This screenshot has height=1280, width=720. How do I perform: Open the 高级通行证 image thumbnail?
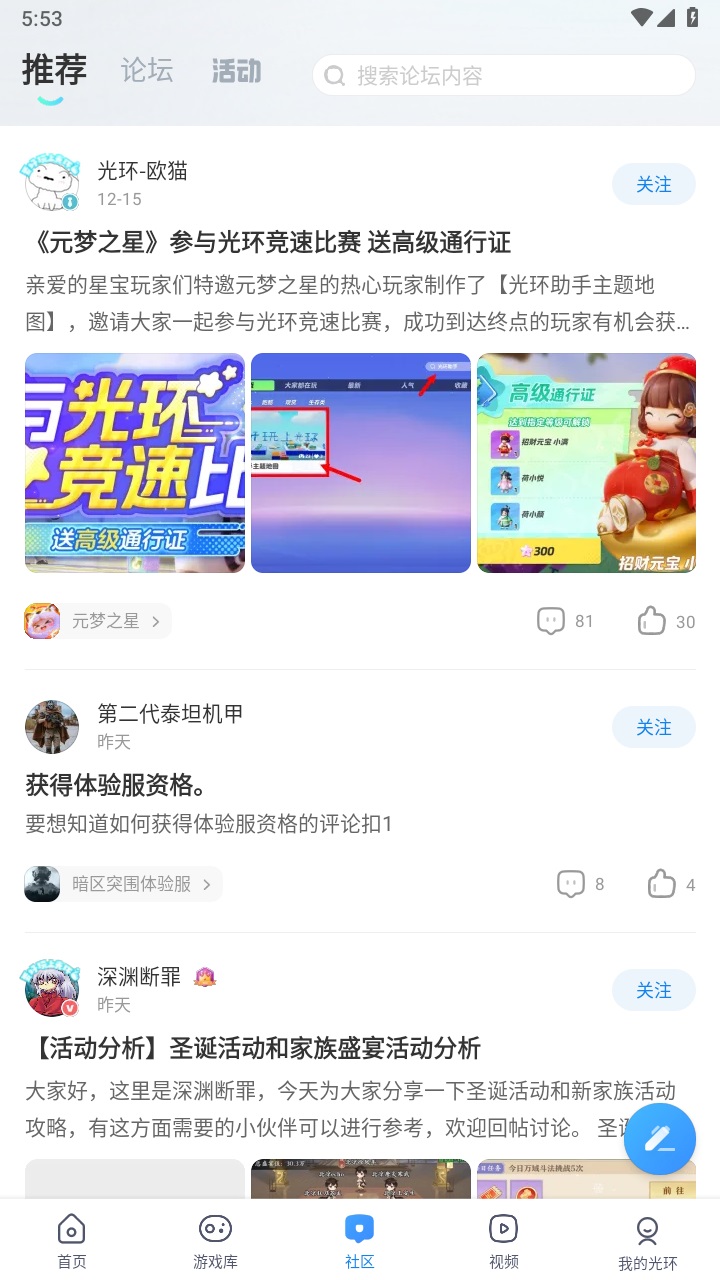(586, 463)
